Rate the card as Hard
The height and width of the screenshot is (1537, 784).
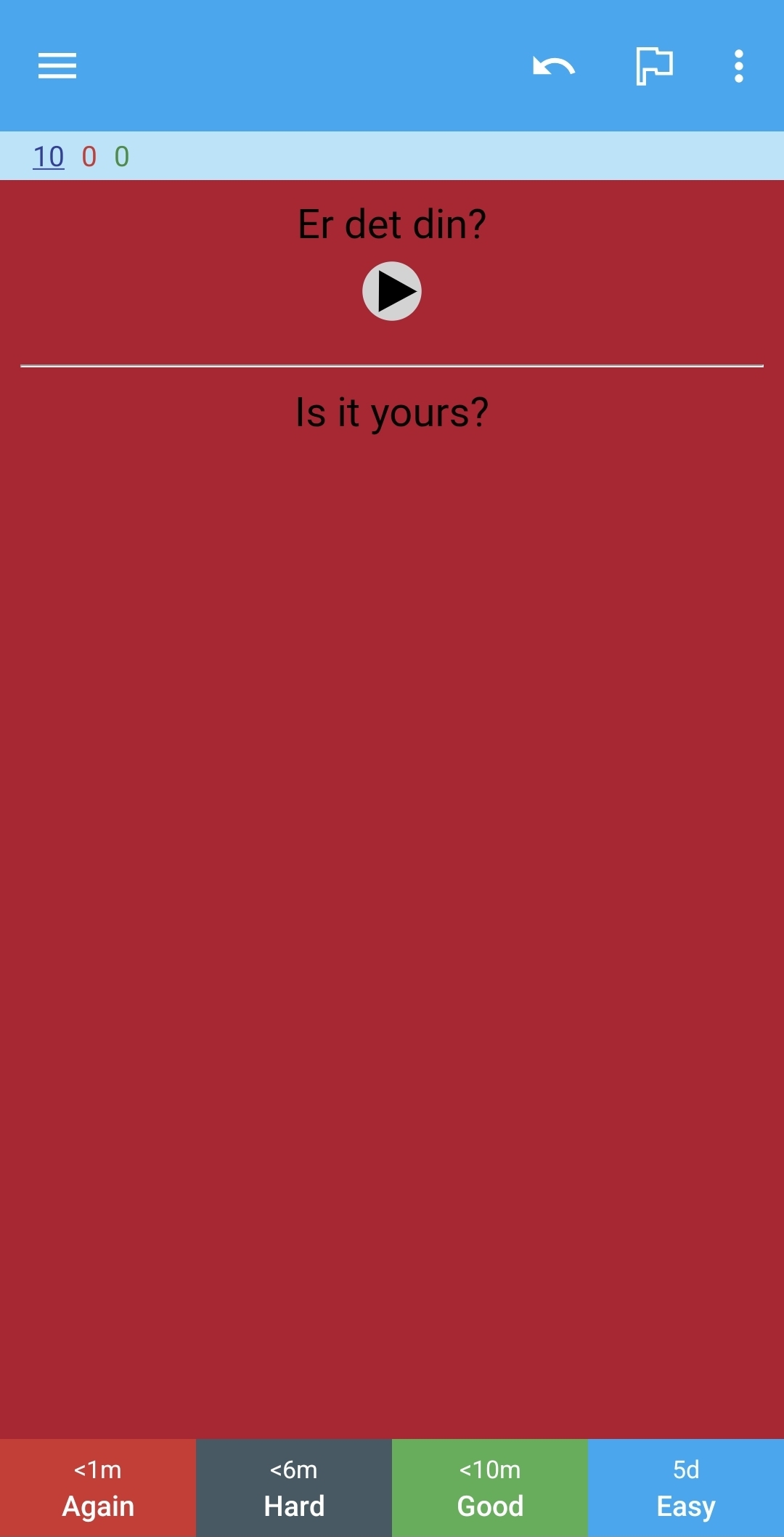pyautogui.click(x=294, y=1488)
